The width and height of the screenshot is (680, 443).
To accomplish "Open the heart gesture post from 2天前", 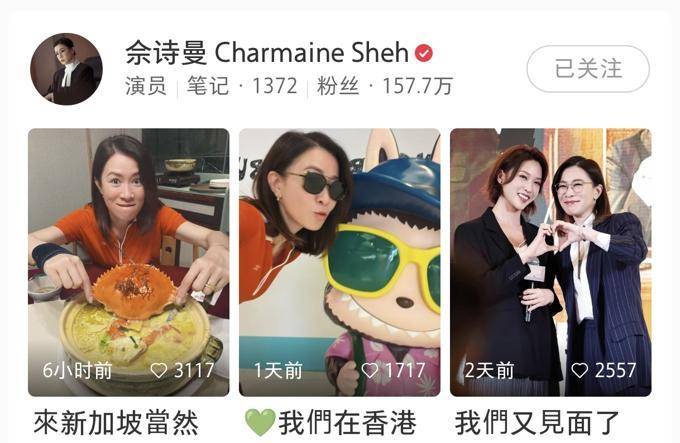I will [550, 262].
